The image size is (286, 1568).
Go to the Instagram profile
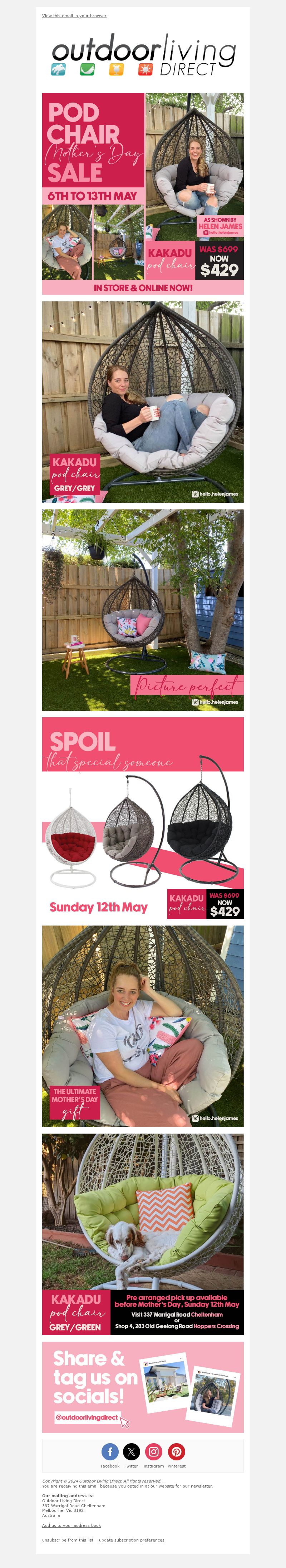click(154, 1452)
